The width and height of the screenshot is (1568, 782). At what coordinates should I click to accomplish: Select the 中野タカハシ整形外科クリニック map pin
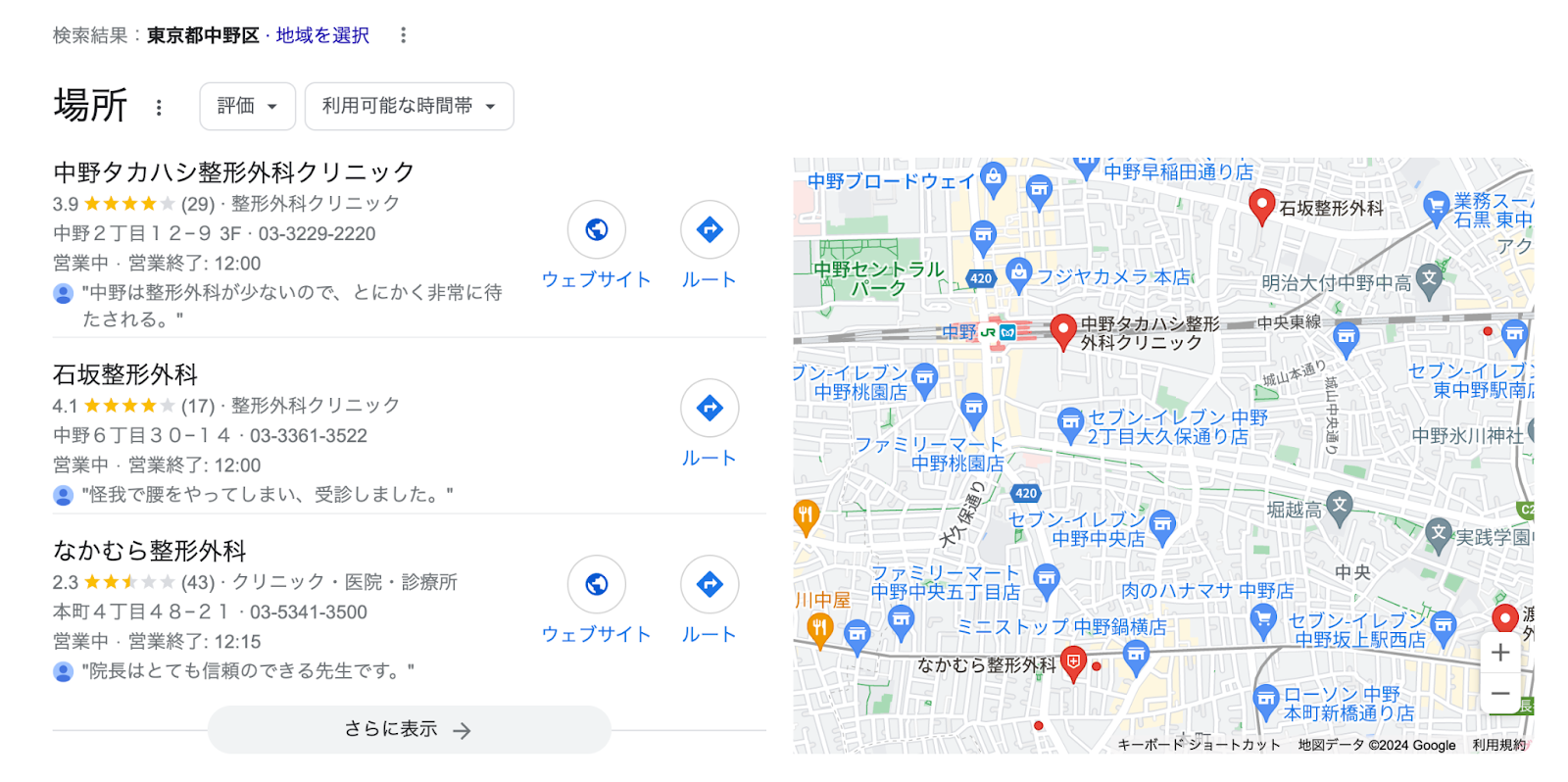coord(1062,330)
